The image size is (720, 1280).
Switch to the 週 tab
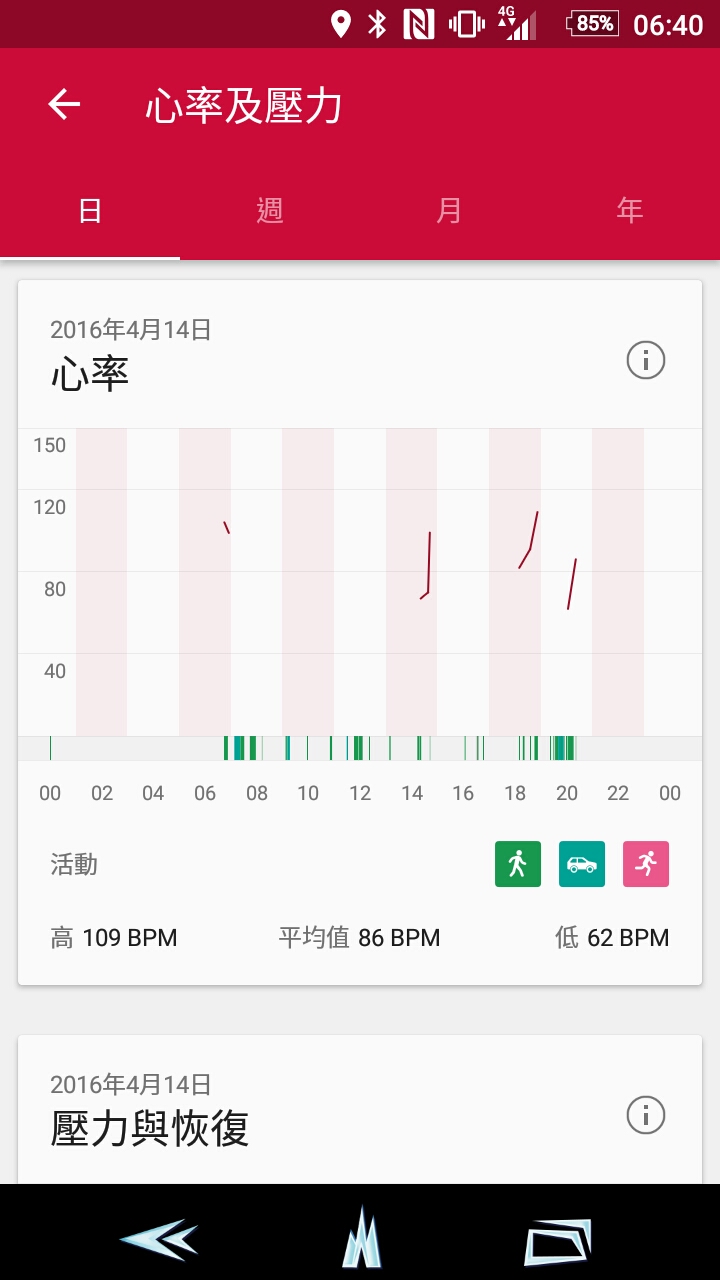[270, 211]
